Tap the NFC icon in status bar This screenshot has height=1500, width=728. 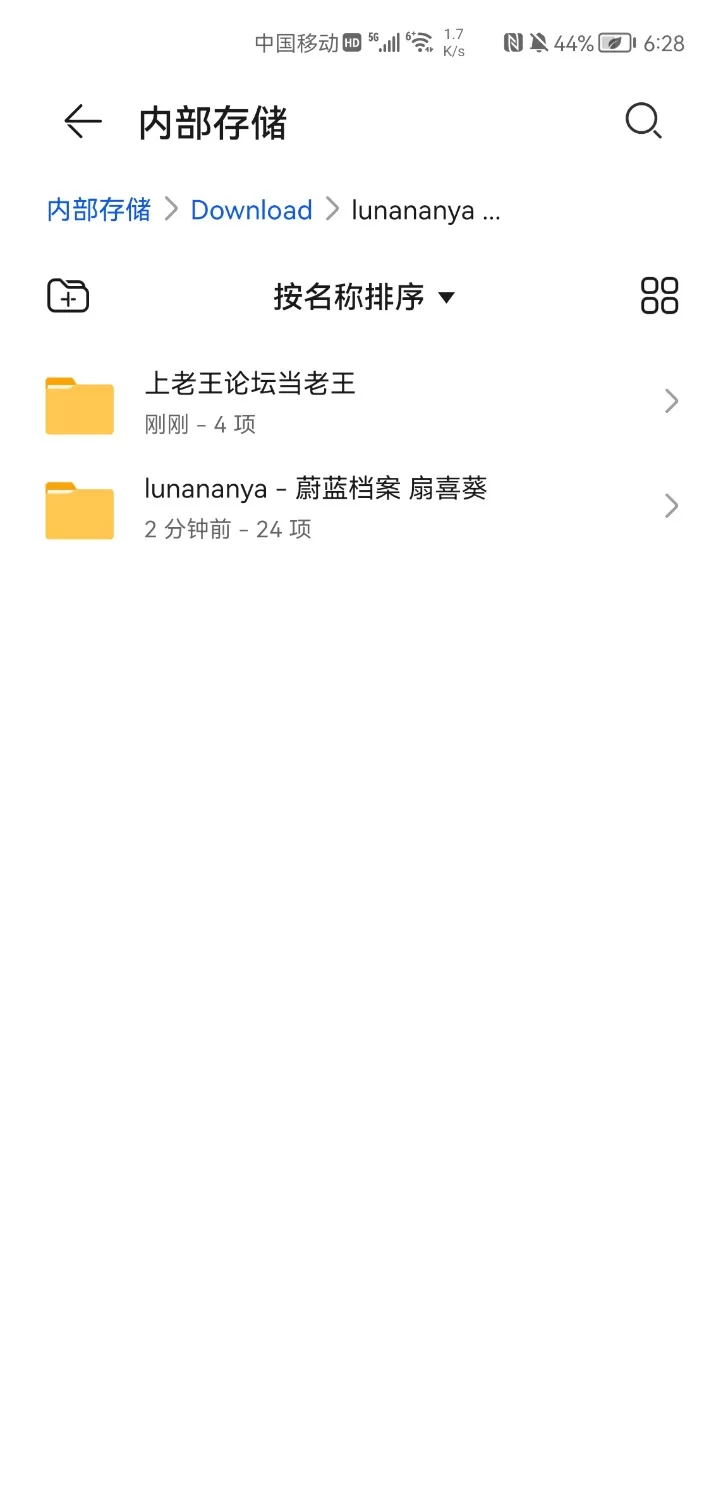pos(512,42)
